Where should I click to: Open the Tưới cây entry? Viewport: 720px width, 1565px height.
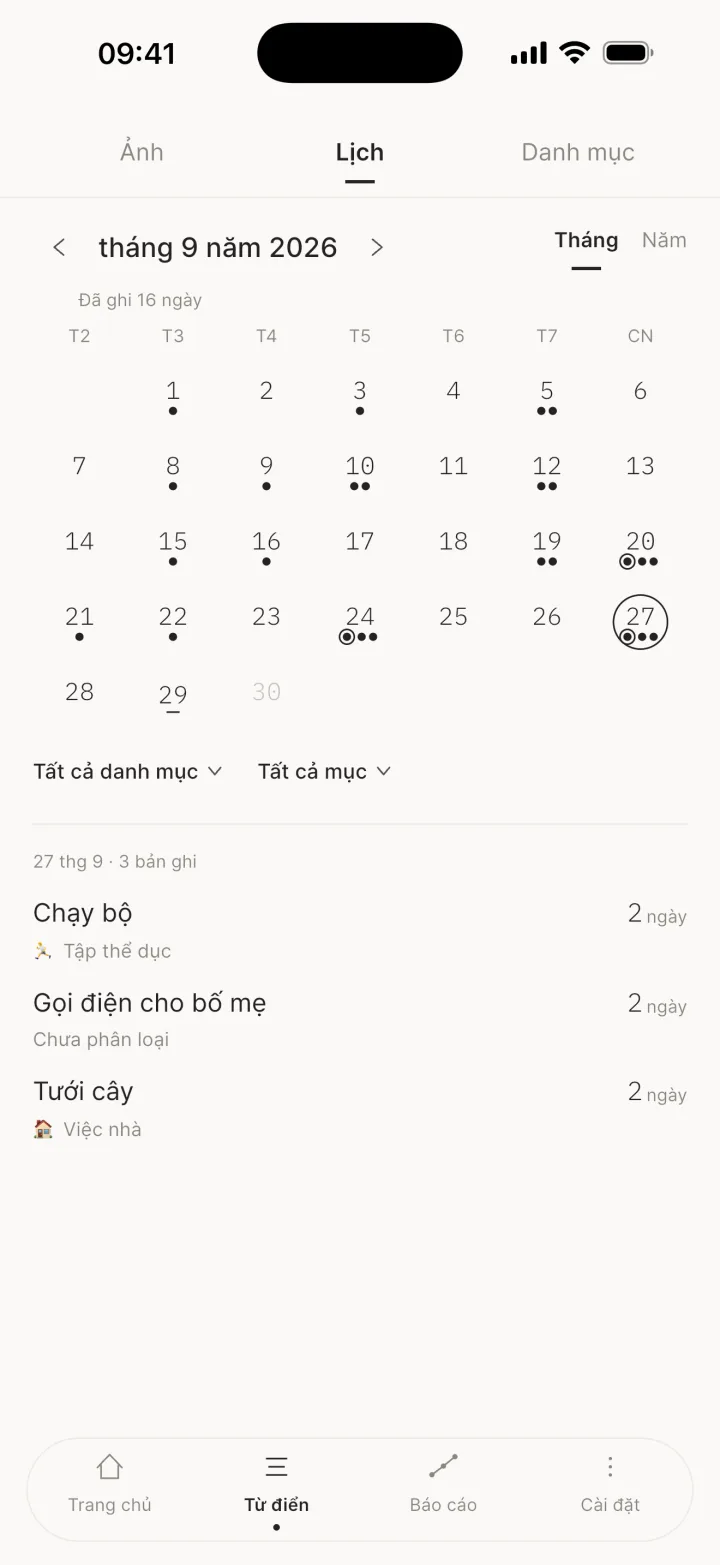pyautogui.click(x=360, y=1108)
